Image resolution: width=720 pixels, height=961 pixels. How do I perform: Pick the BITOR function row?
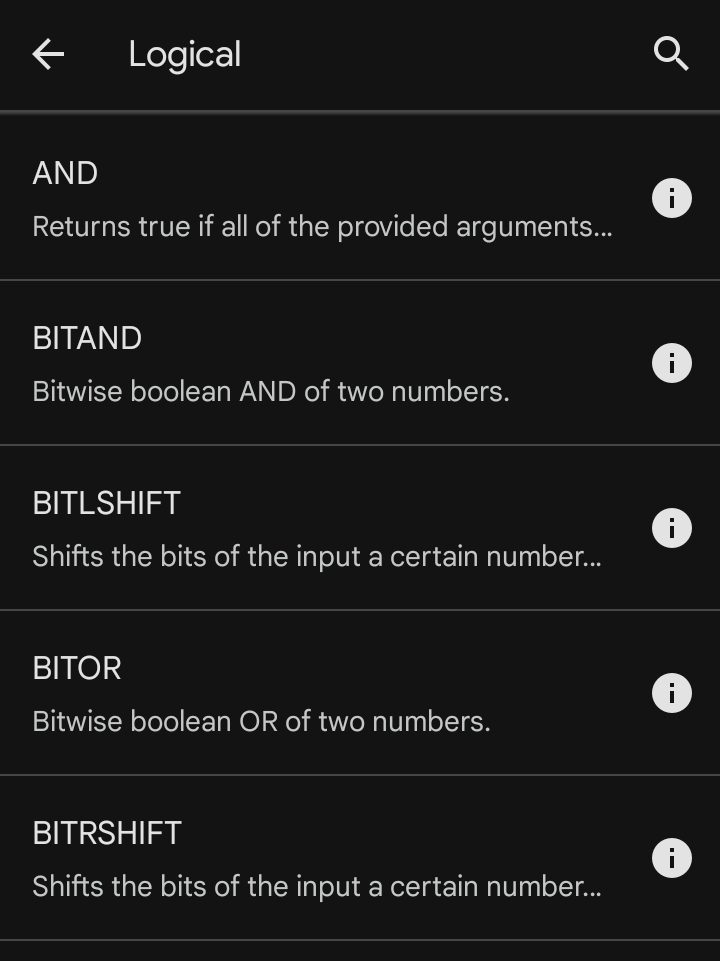click(320, 693)
